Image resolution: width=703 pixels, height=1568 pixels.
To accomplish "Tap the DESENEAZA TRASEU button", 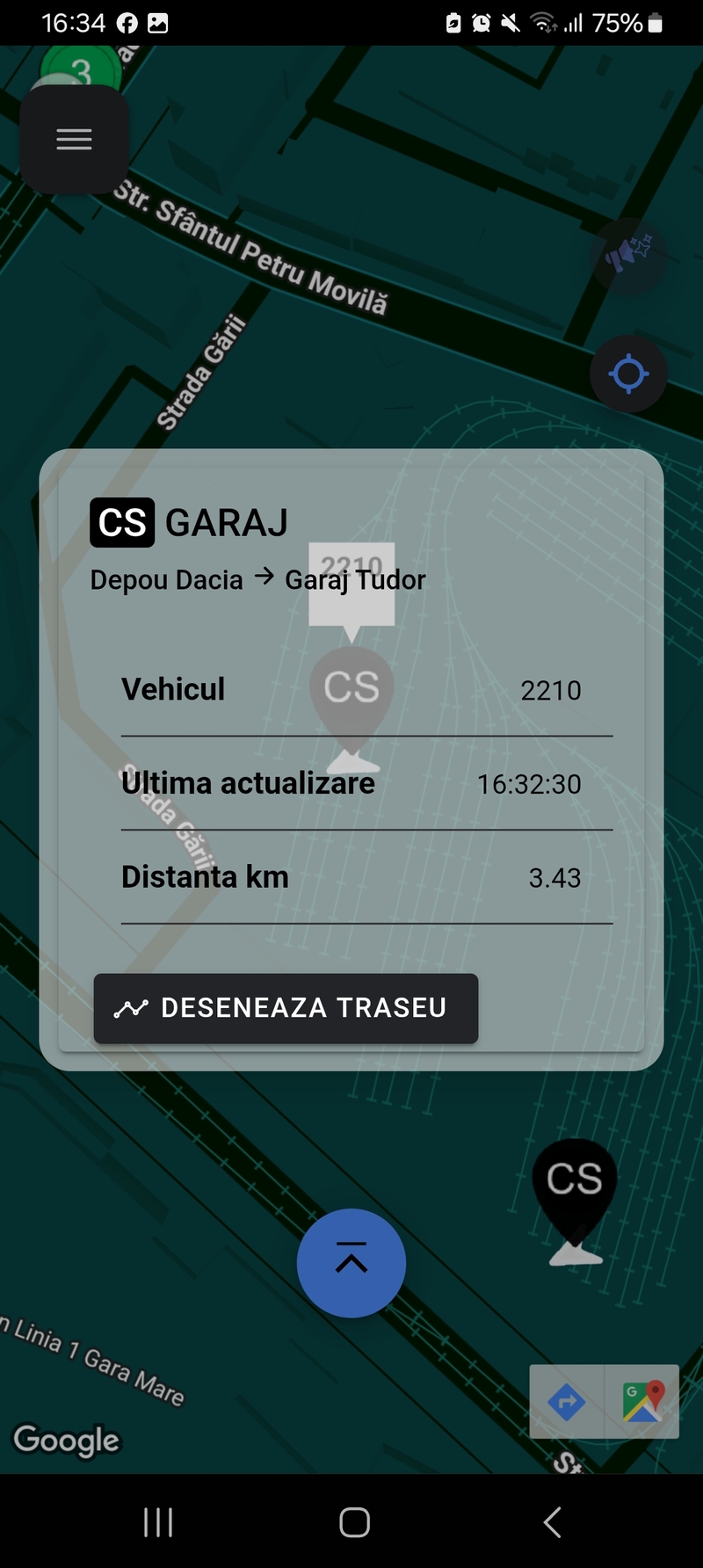I will 286,1008.
